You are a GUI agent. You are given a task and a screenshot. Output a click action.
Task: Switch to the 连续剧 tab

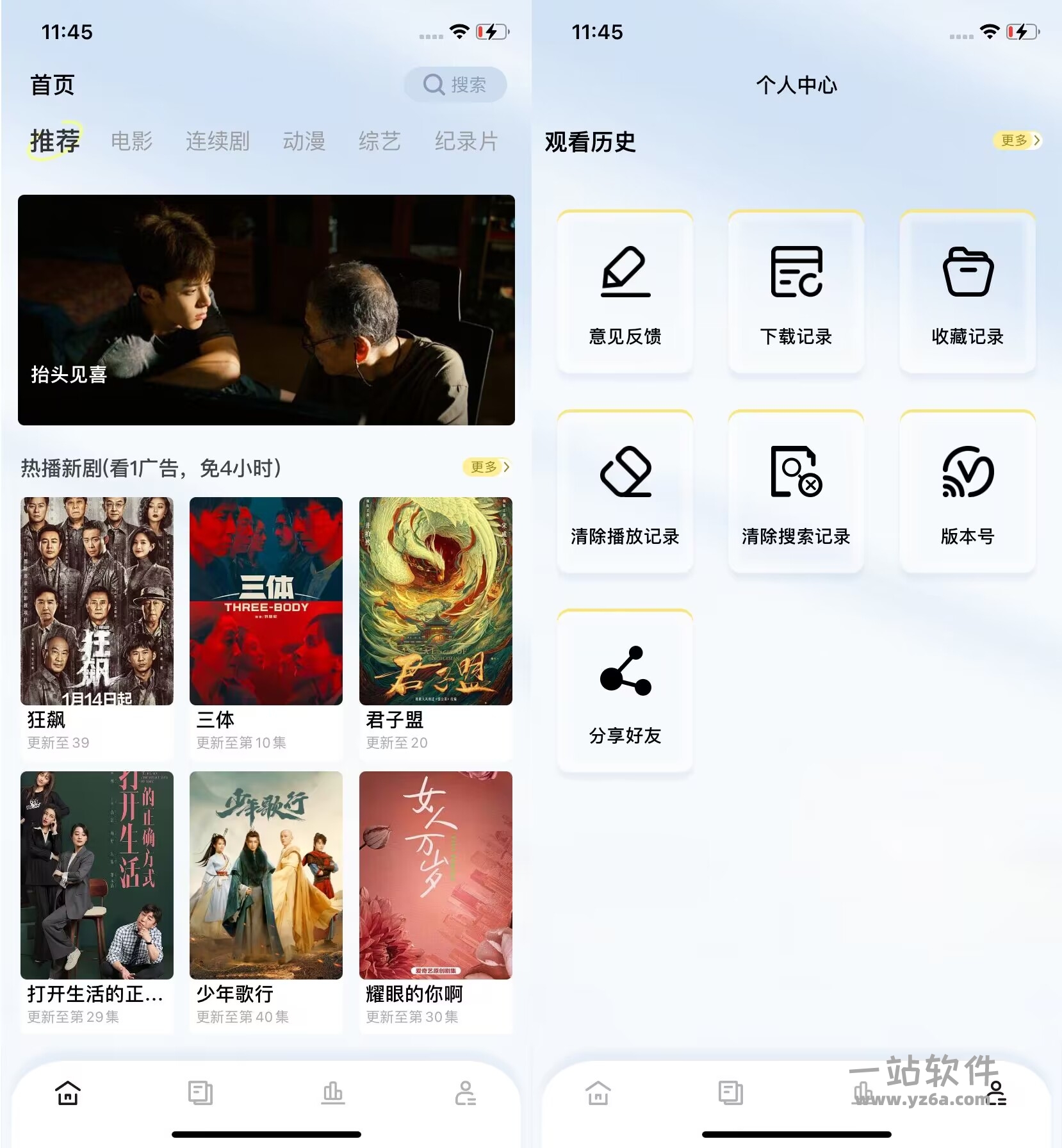click(x=217, y=141)
